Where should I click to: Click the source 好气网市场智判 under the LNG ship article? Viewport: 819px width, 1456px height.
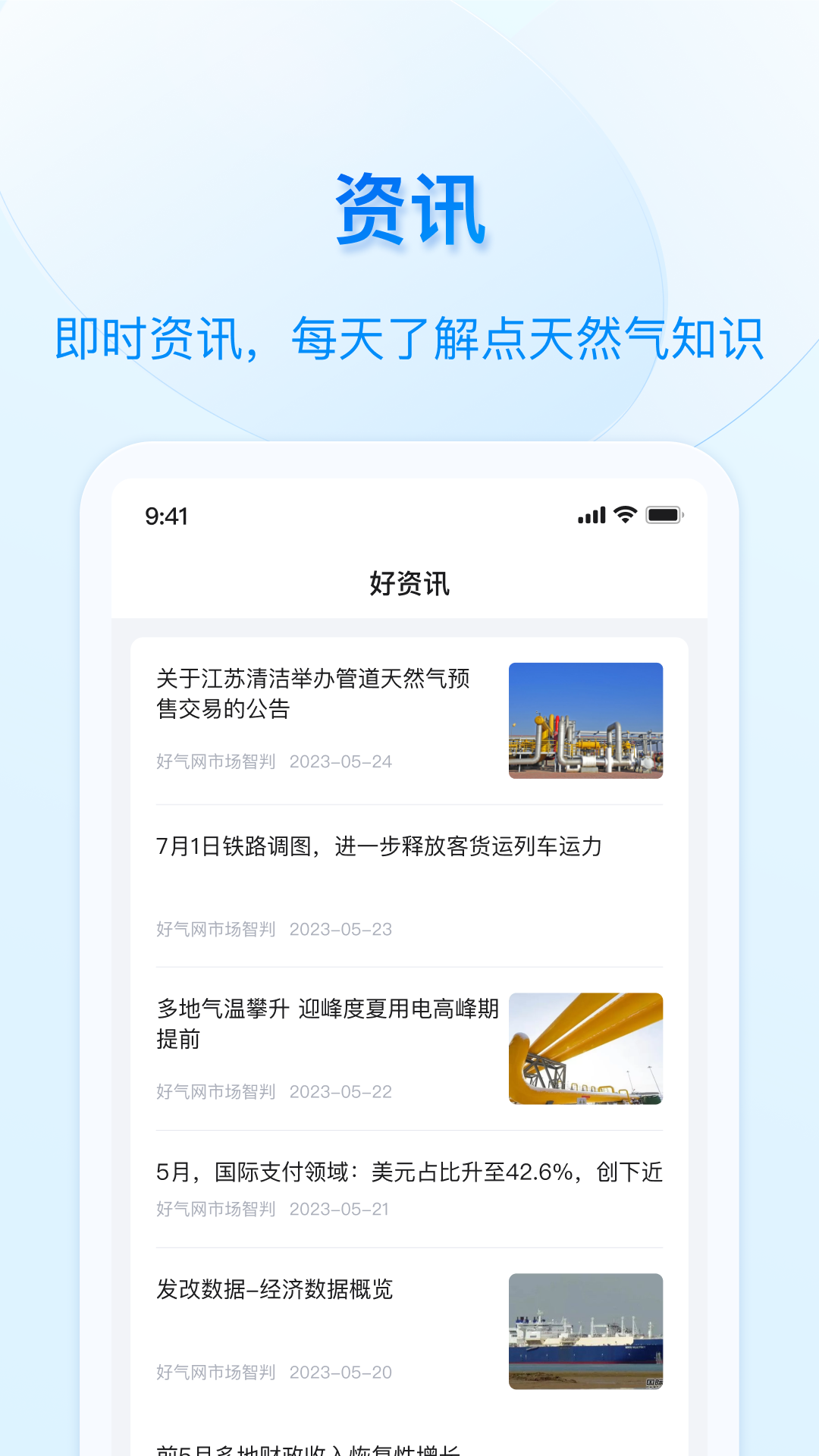pyautogui.click(x=216, y=1372)
